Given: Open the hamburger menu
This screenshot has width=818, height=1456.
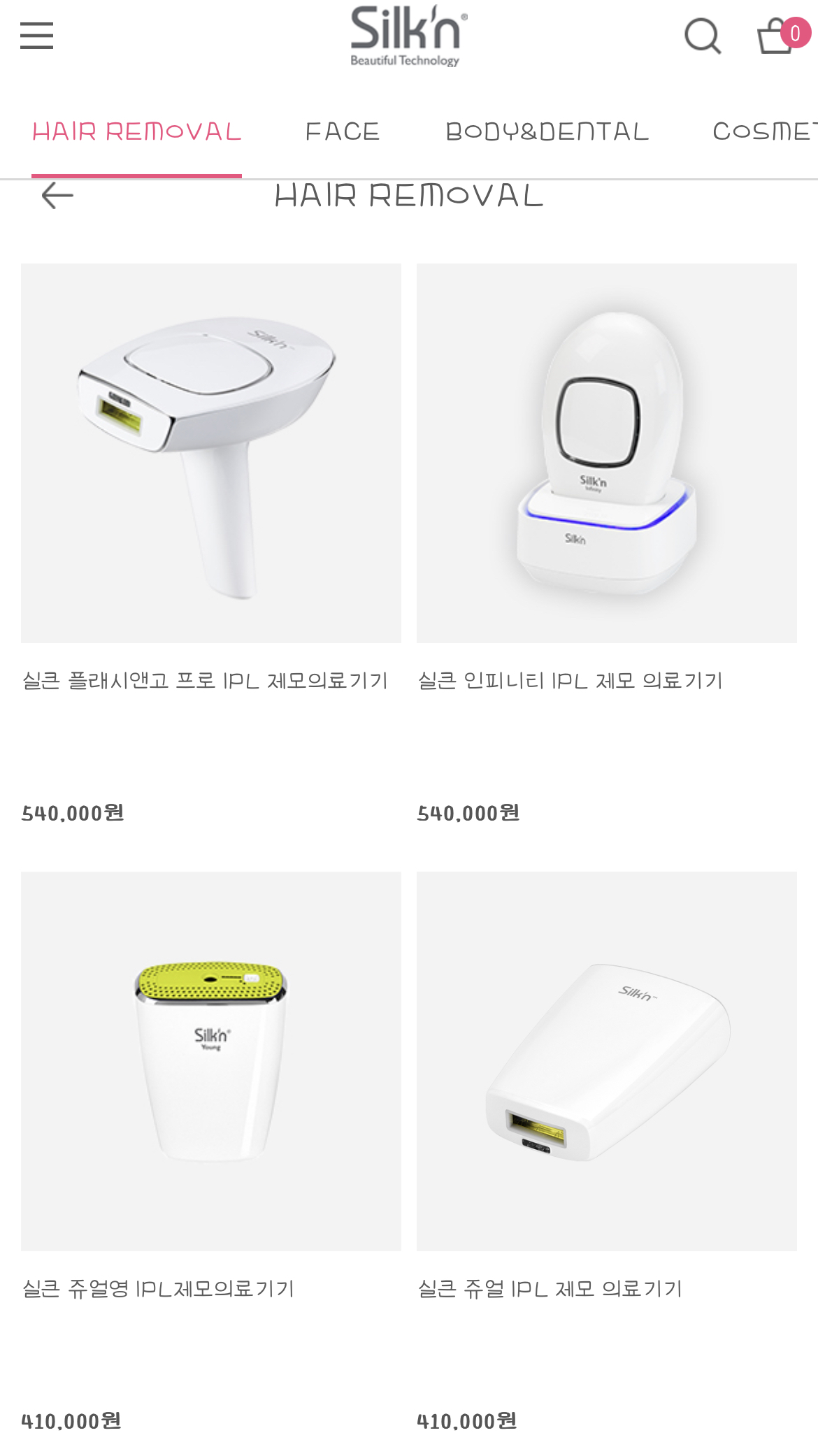Looking at the screenshot, I should (x=36, y=36).
